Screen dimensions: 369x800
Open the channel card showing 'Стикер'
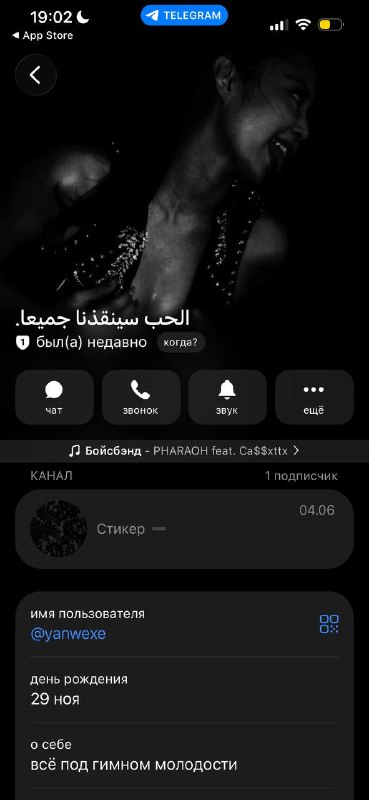(184, 529)
